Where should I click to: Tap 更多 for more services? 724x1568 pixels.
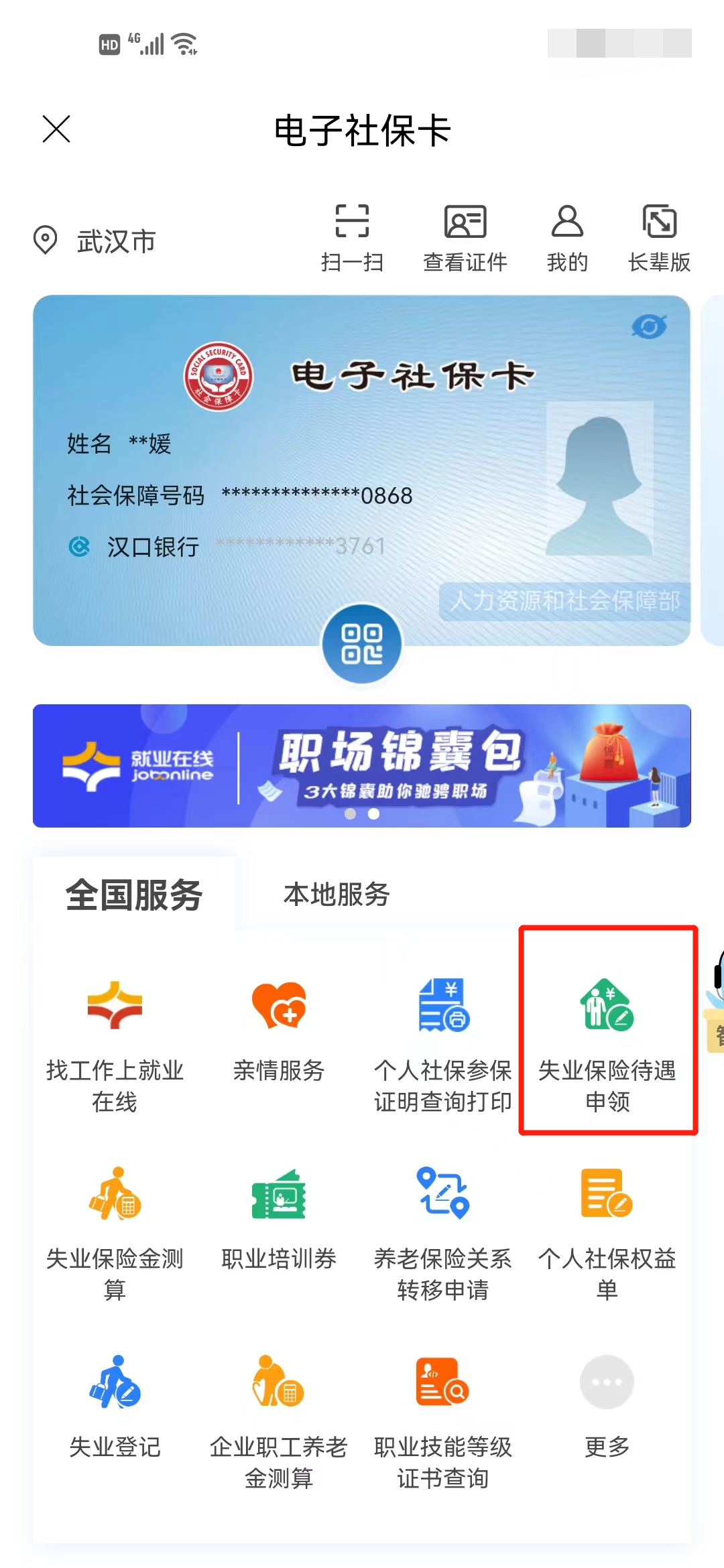607,1407
